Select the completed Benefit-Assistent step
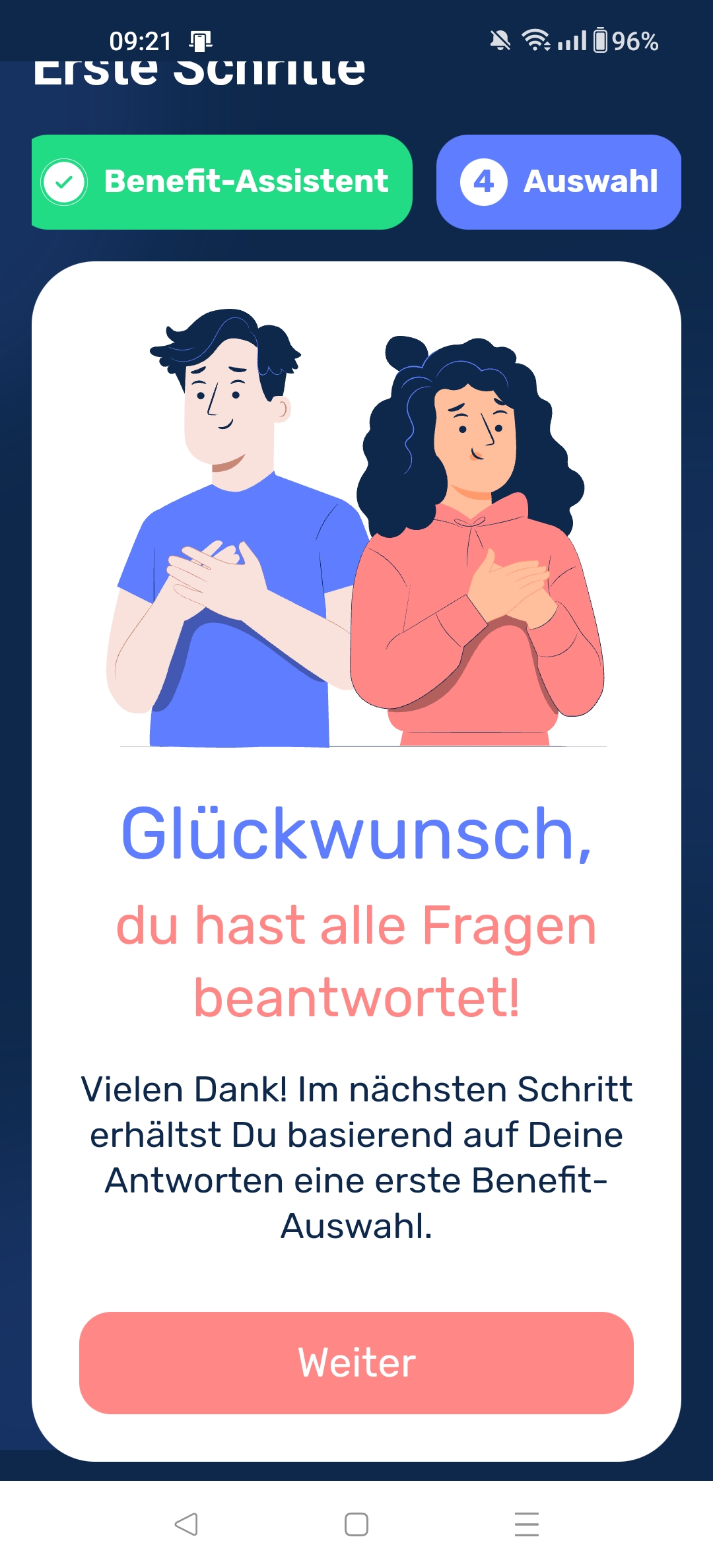 point(222,182)
